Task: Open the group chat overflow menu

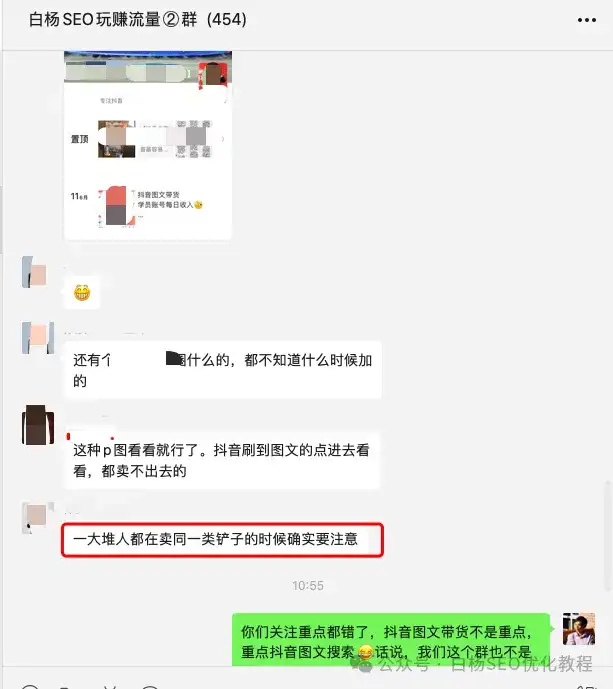Action: coord(586,20)
